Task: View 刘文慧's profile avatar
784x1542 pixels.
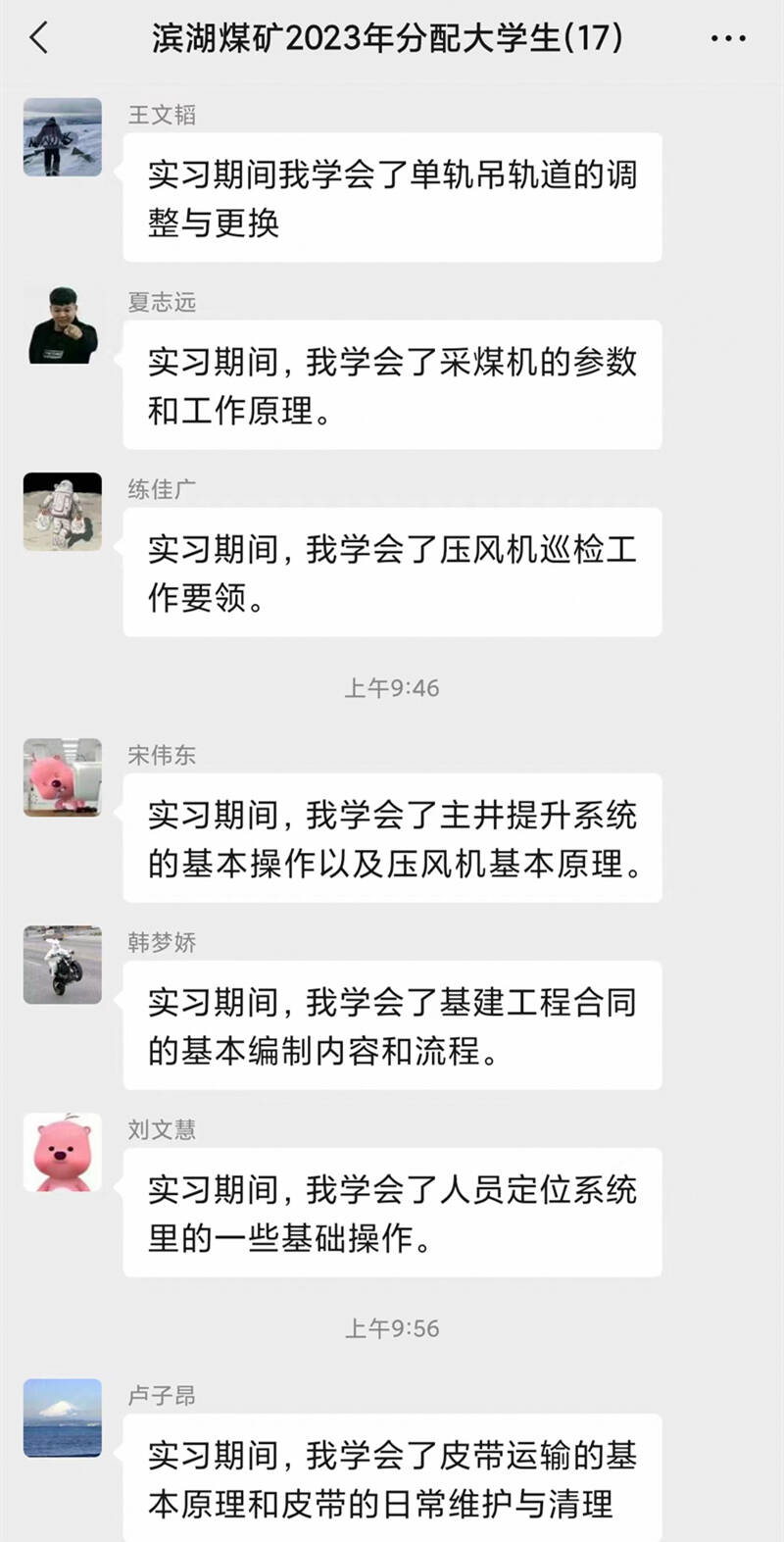Action: [x=63, y=1152]
